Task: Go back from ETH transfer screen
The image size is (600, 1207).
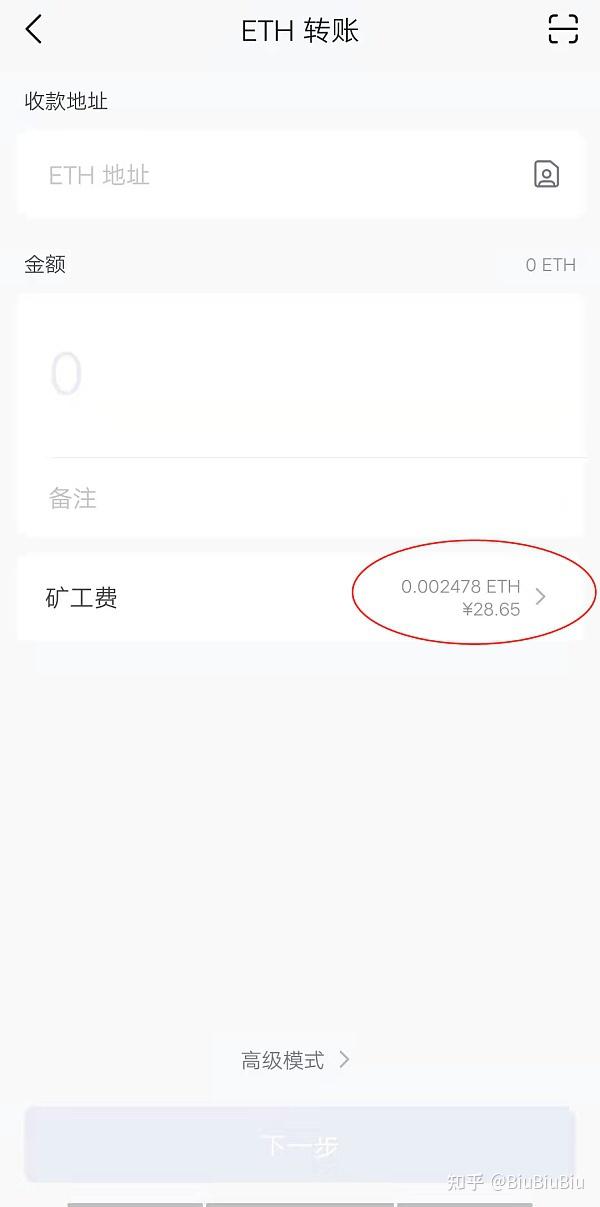Action: [x=34, y=30]
